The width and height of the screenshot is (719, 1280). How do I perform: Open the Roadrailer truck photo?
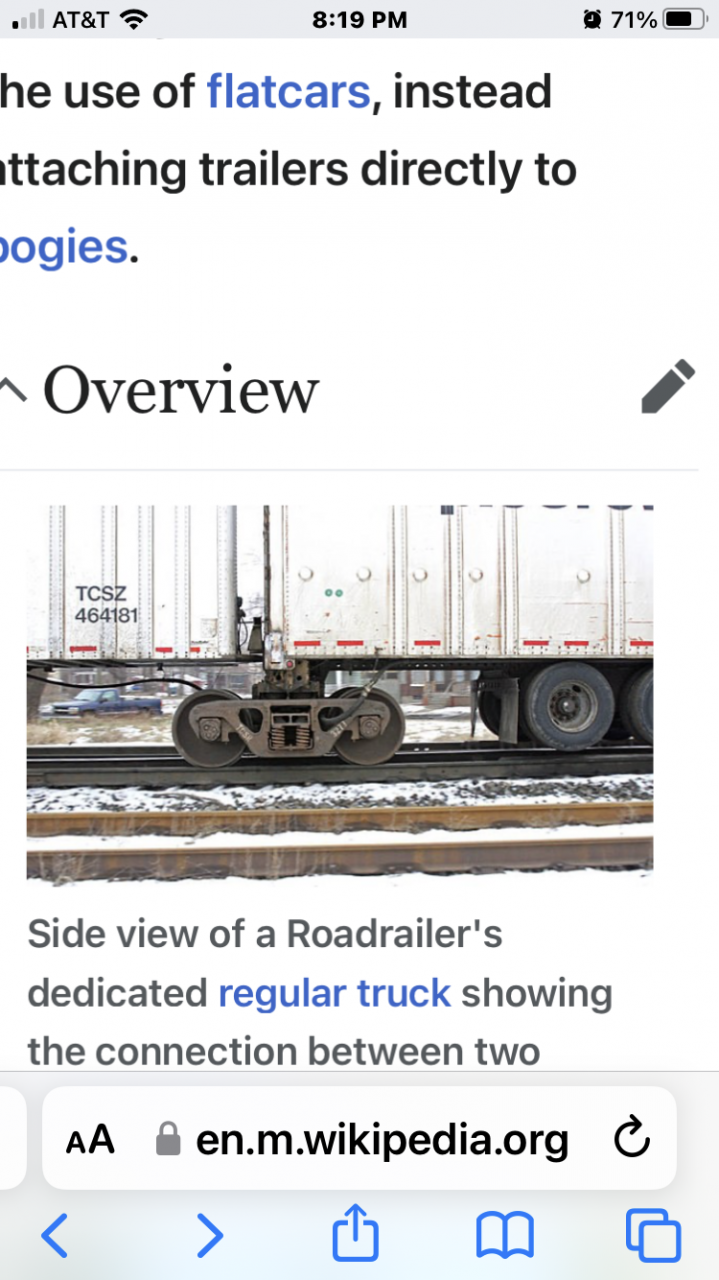pyautogui.click(x=339, y=694)
